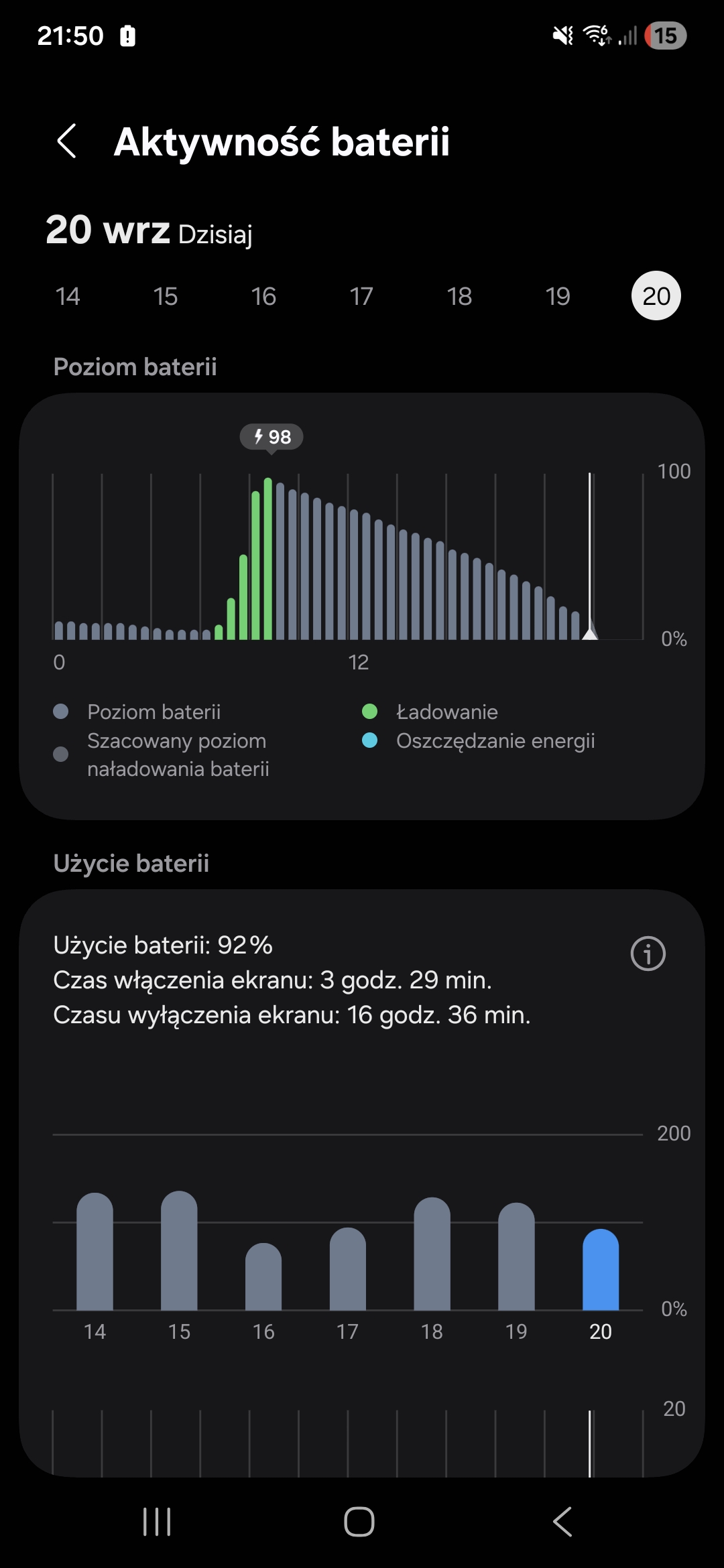Switch to day 15 in the date row
This screenshot has height=1568, width=724.
coord(166,296)
